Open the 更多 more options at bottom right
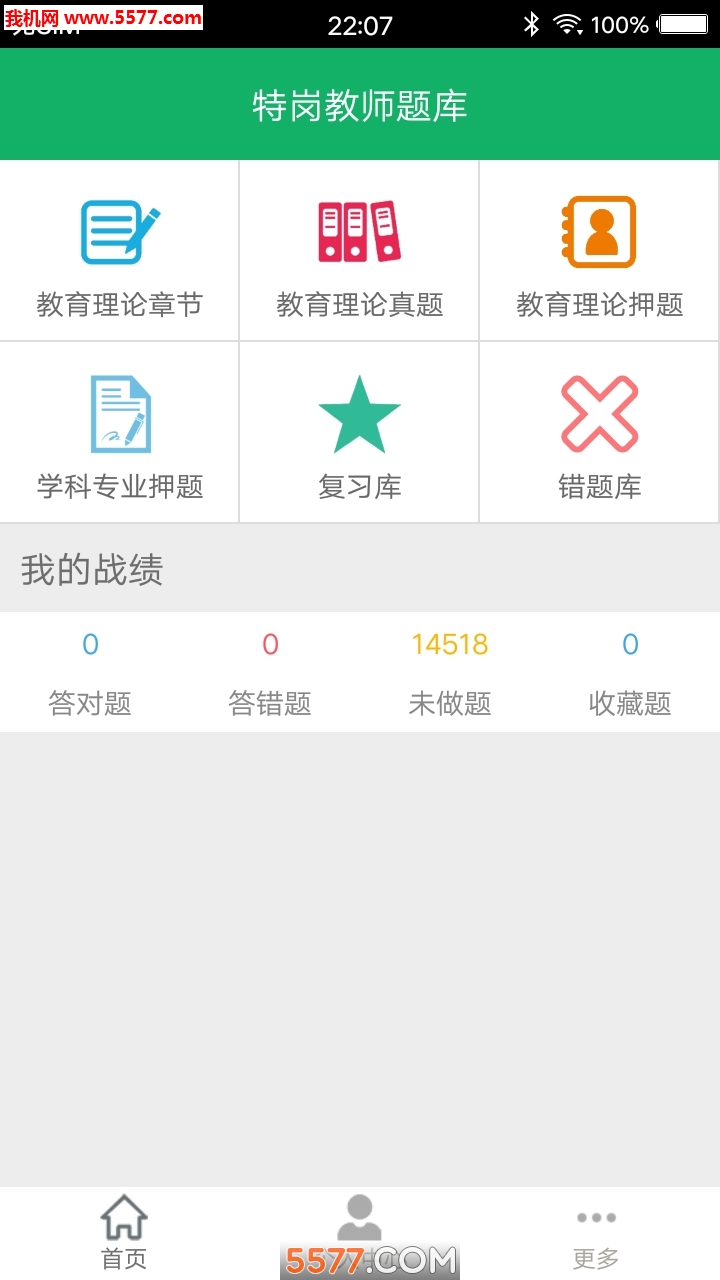Screen dimensions: 720x1280 point(596,1230)
